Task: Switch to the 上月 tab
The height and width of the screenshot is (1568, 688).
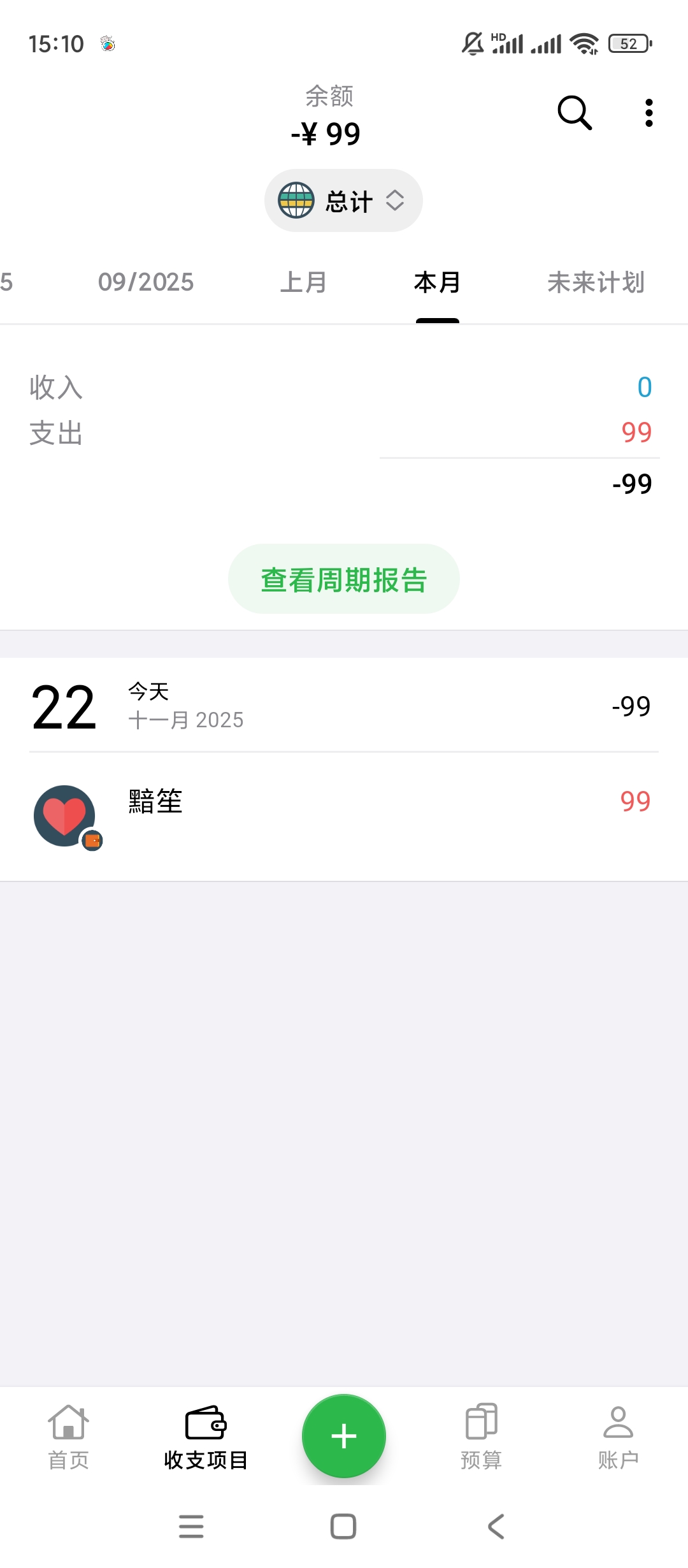Action: tap(303, 282)
